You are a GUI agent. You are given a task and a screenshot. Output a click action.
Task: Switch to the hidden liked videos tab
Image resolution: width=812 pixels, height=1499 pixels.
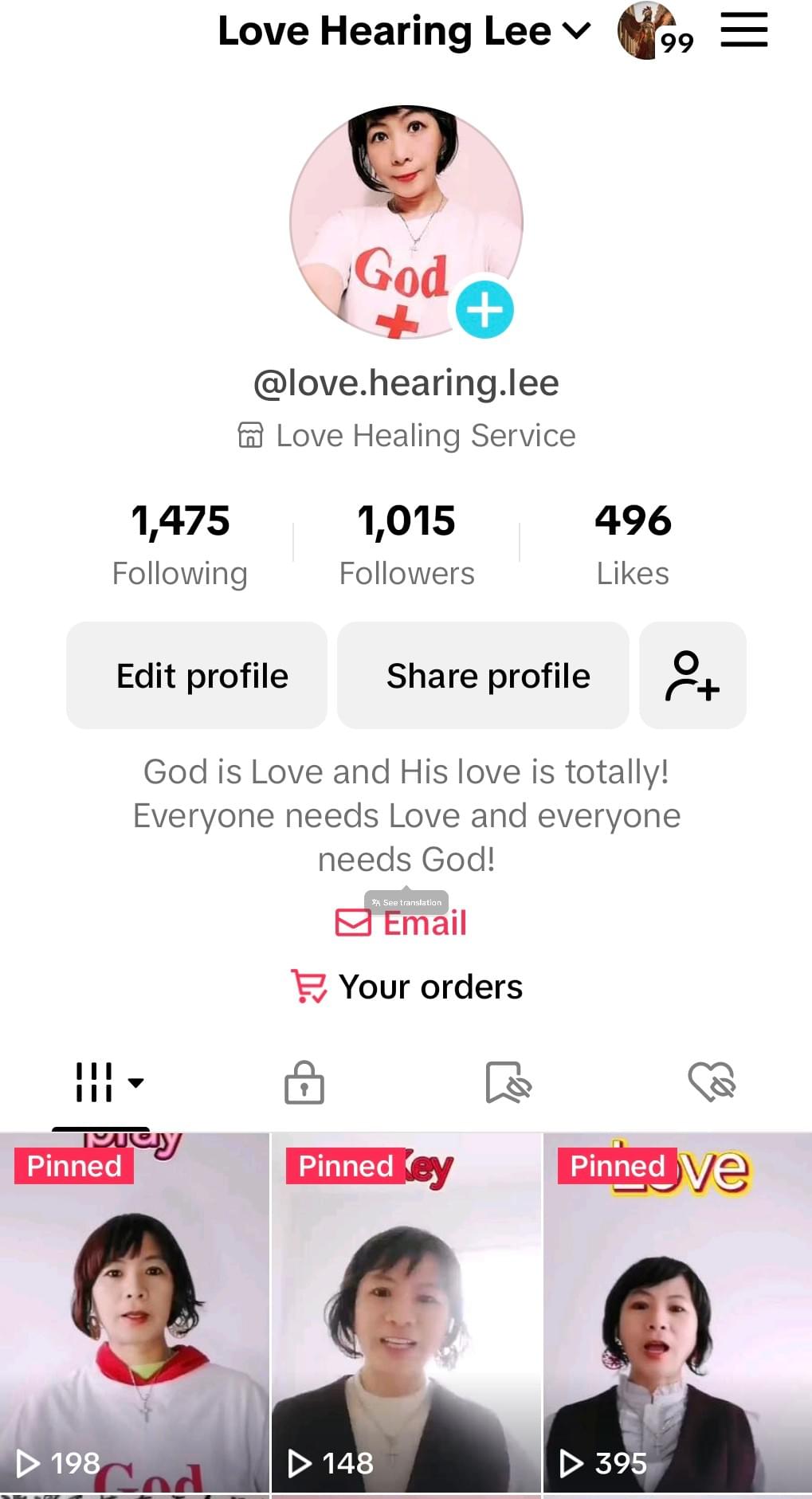coord(711,1082)
